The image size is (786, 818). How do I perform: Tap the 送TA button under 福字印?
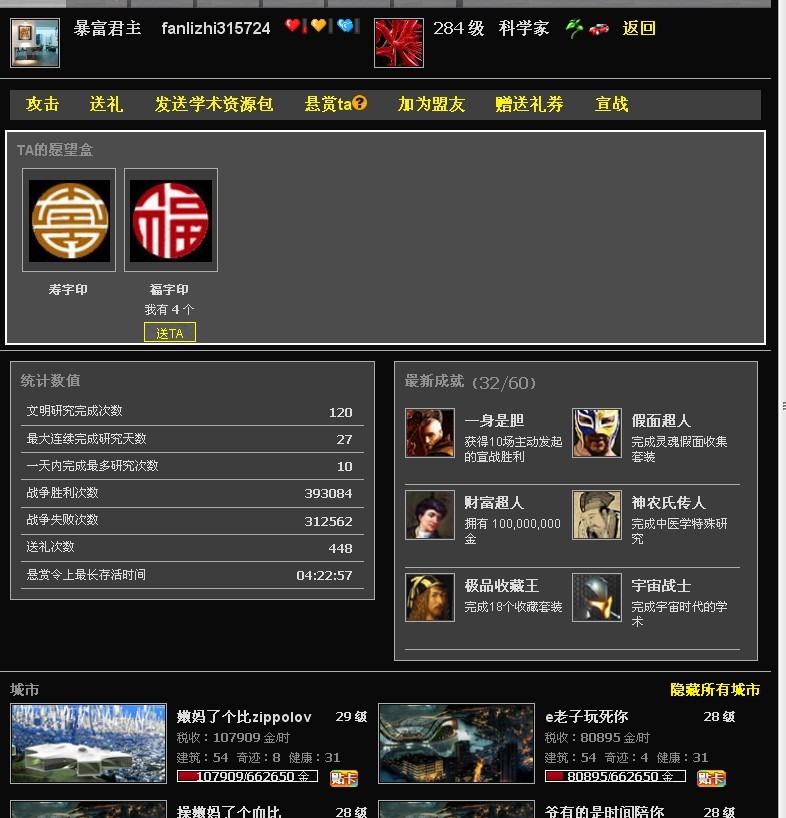[169, 333]
